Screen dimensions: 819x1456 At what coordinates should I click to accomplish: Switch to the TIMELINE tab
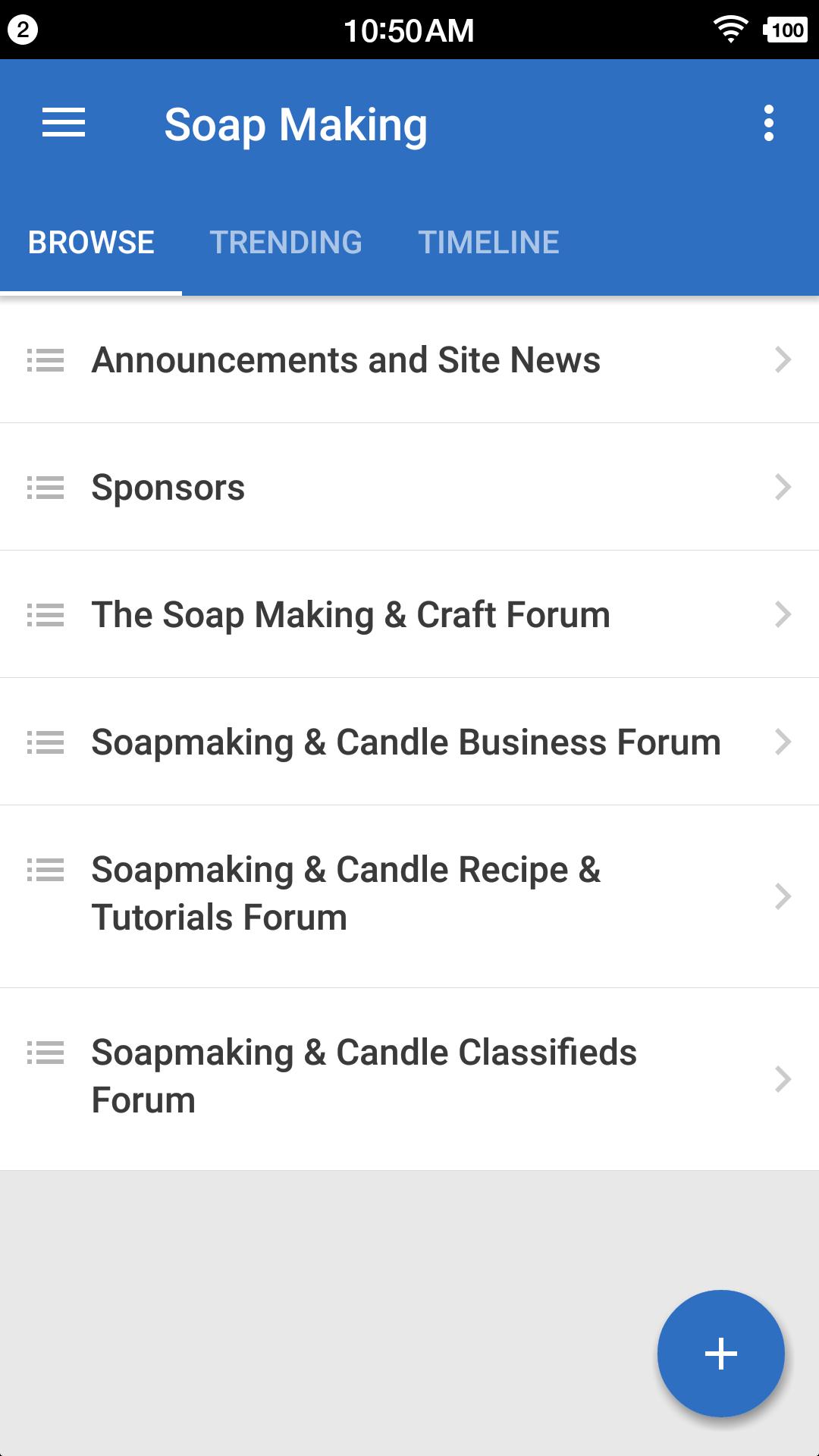coord(489,242)
